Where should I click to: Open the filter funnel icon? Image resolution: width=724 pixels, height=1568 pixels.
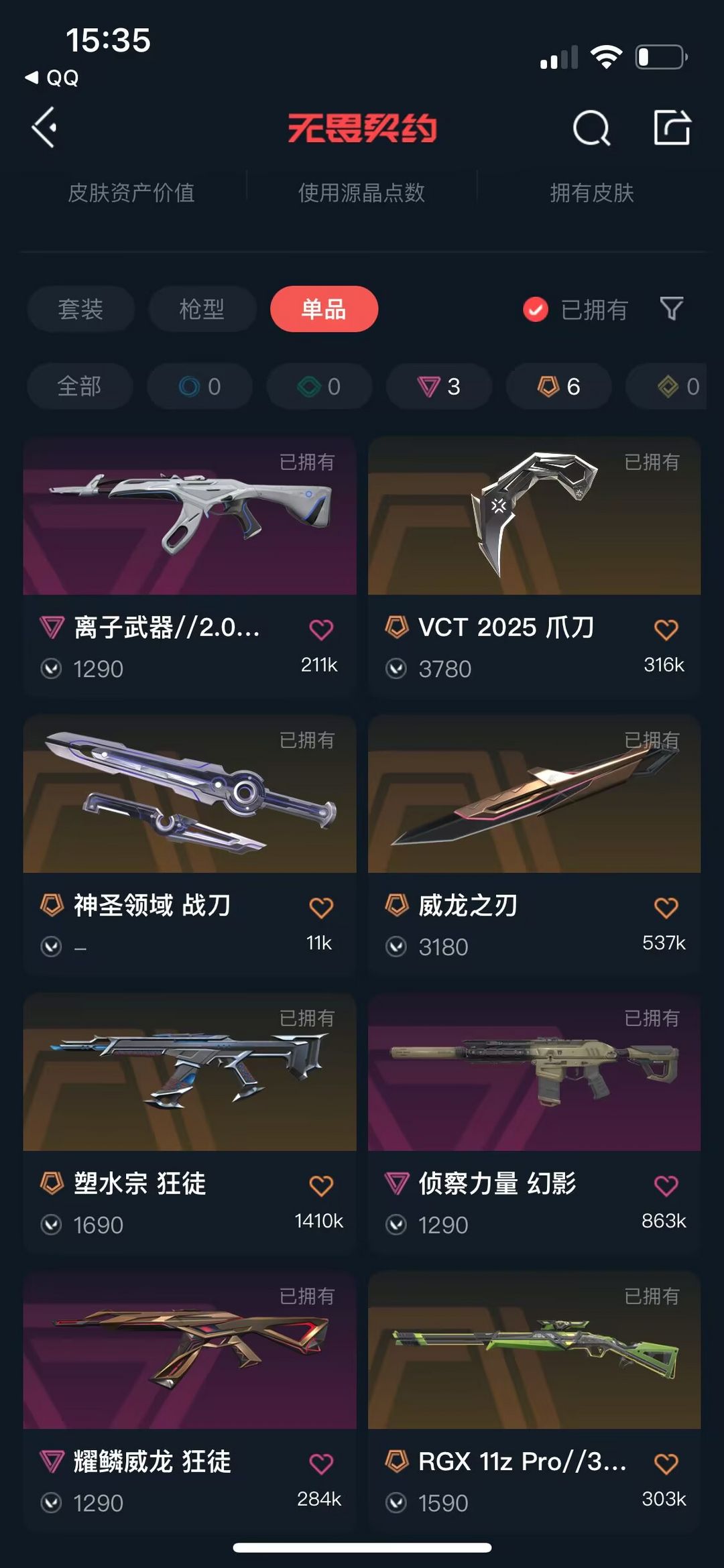coord(671,309)
